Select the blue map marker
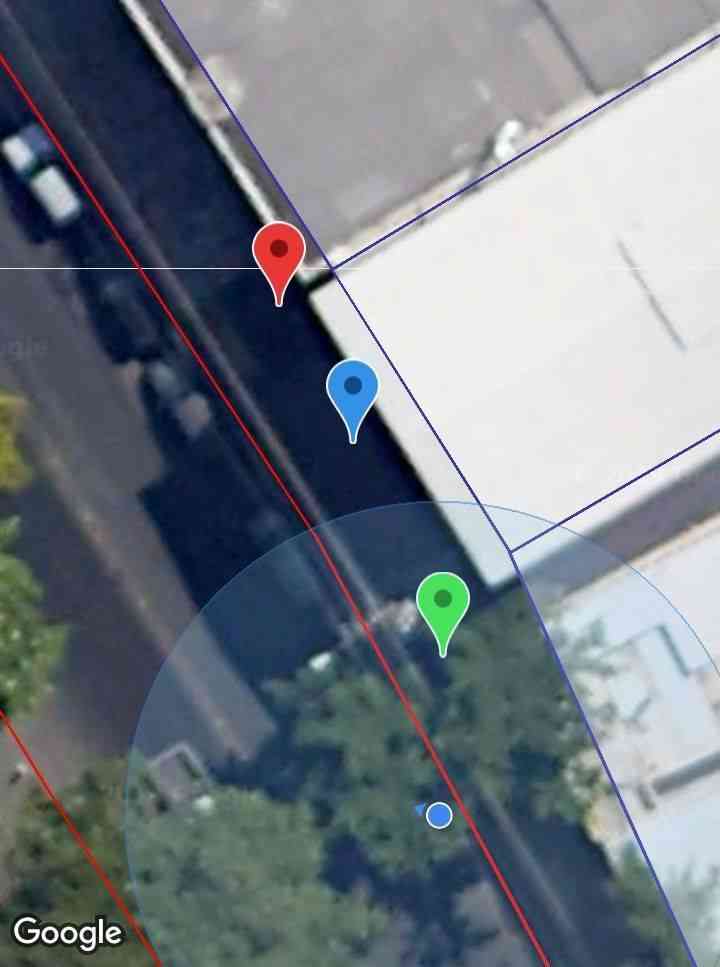720x967 pixels. [352, 391]
